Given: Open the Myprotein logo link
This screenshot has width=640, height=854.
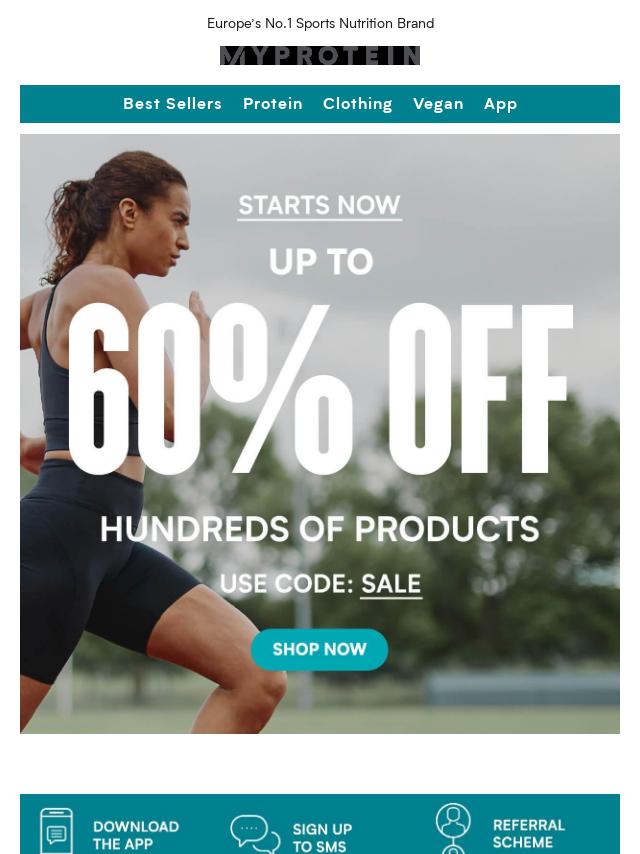Looking at the screenshot, I should pyautogui.click(x=320, y=56).
